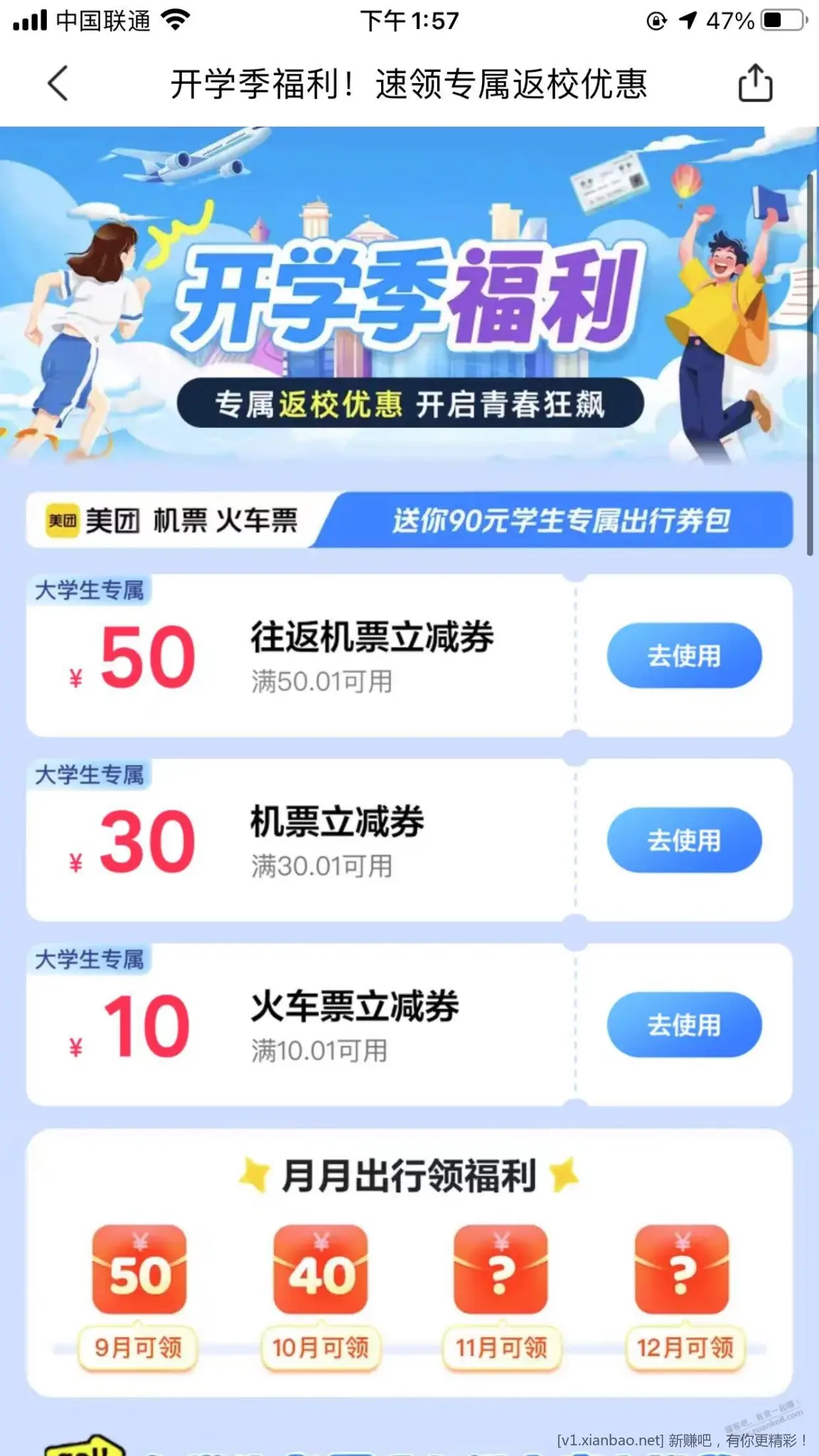The image size is (819, 1456).
Task: Go back using the top-left arrow
Action: click(x=58, y=84)
